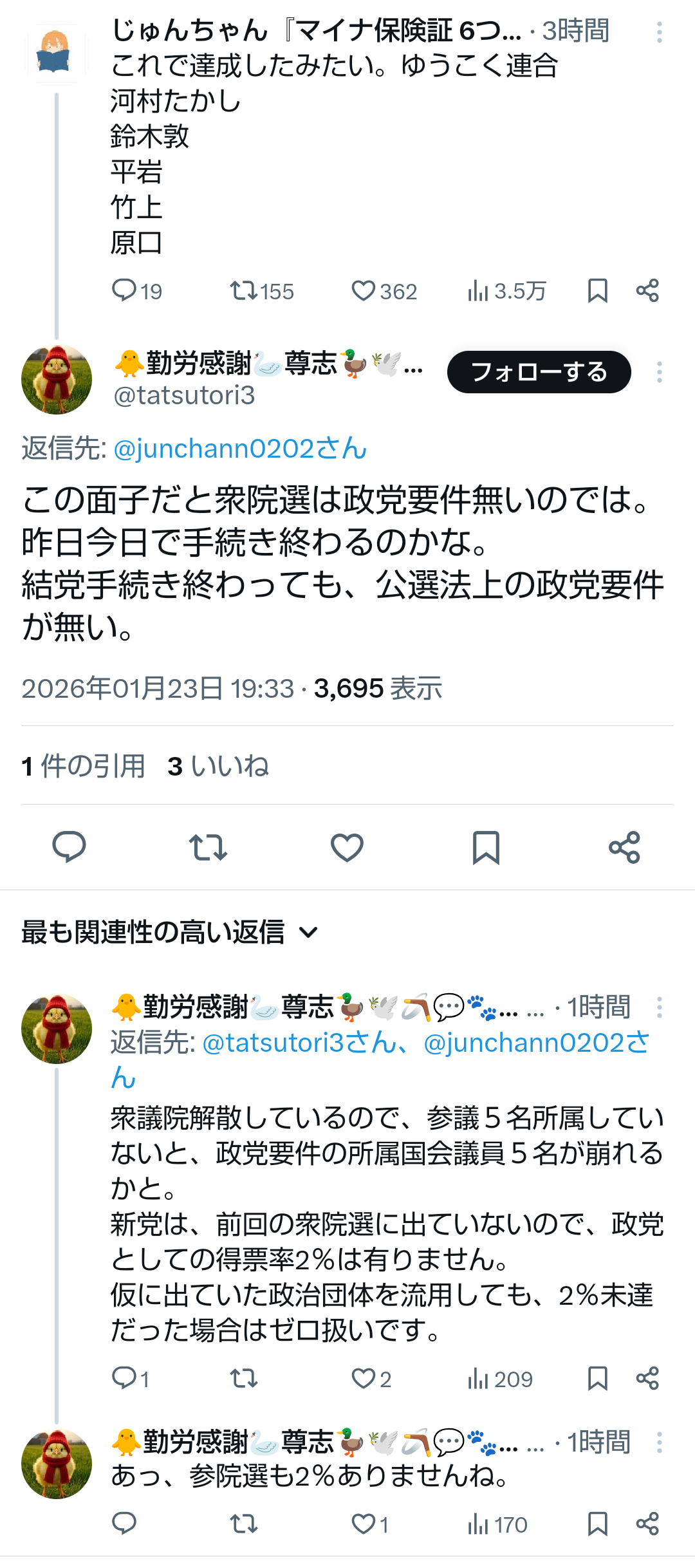
Task: Open じゅんちゃん's profile avatar
Action: pos(54,54)
